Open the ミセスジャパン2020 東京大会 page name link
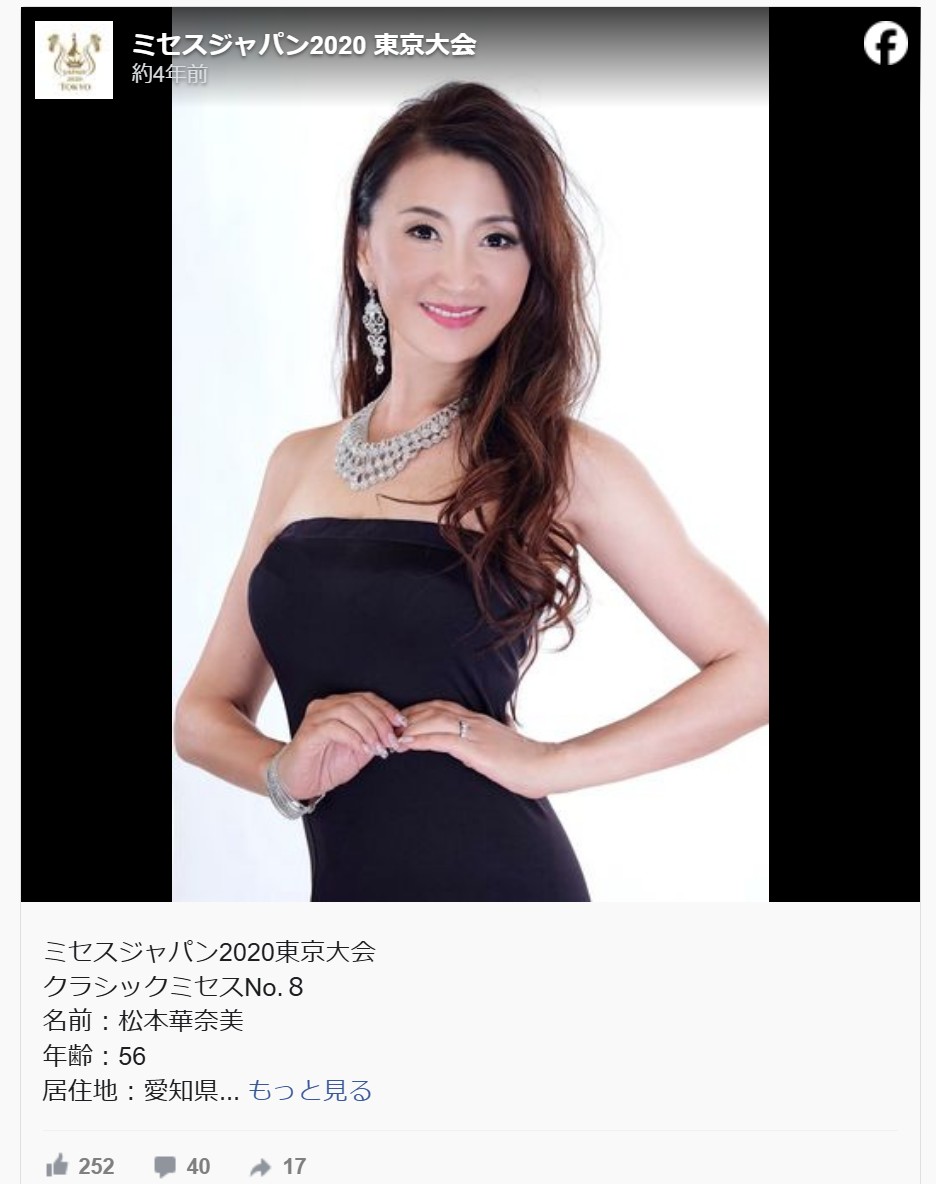Image resolution: width=936 pixels, height=1184 pixels. [x=304, y=44]
